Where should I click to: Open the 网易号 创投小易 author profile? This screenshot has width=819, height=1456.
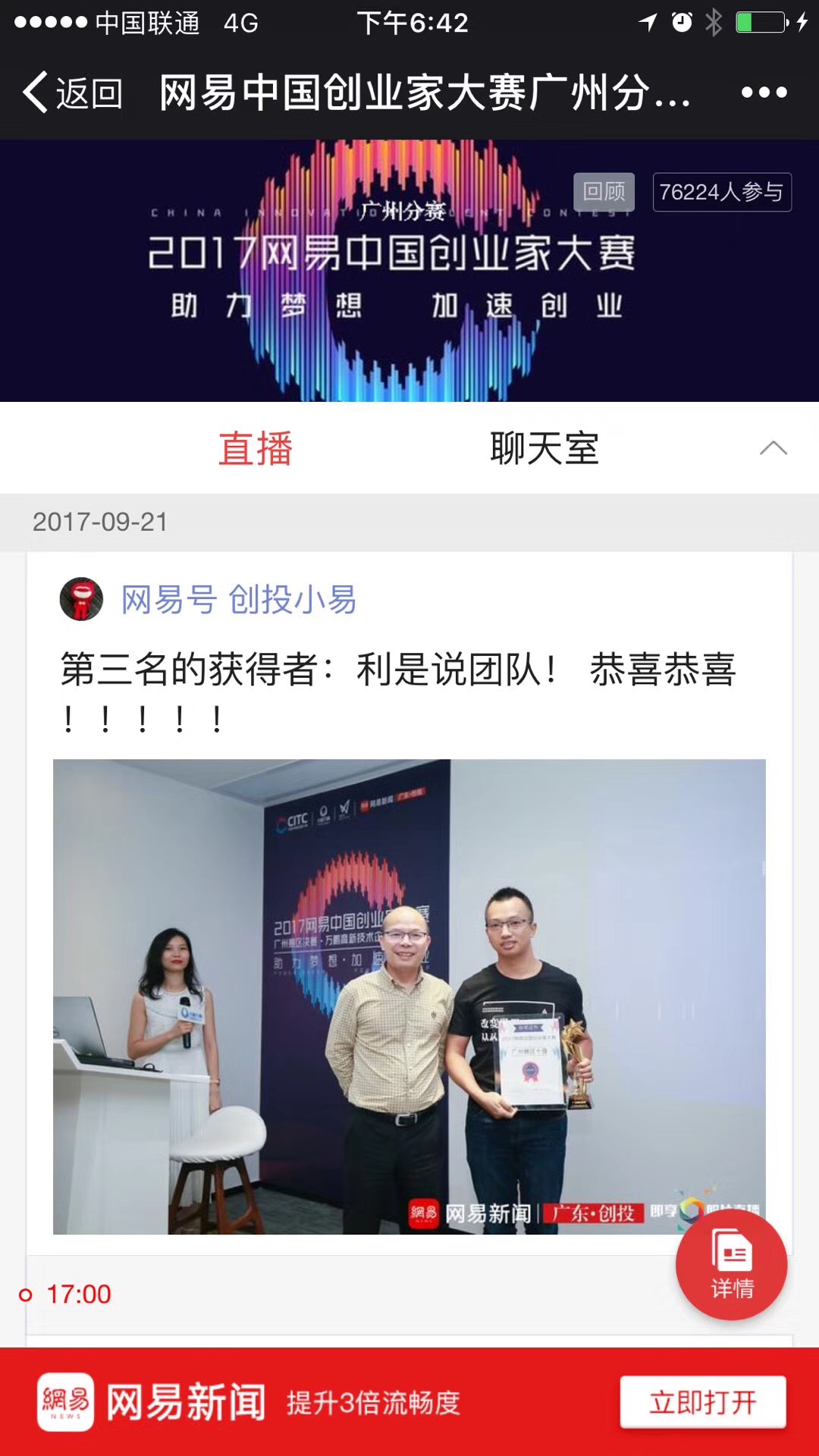[238, 600]
